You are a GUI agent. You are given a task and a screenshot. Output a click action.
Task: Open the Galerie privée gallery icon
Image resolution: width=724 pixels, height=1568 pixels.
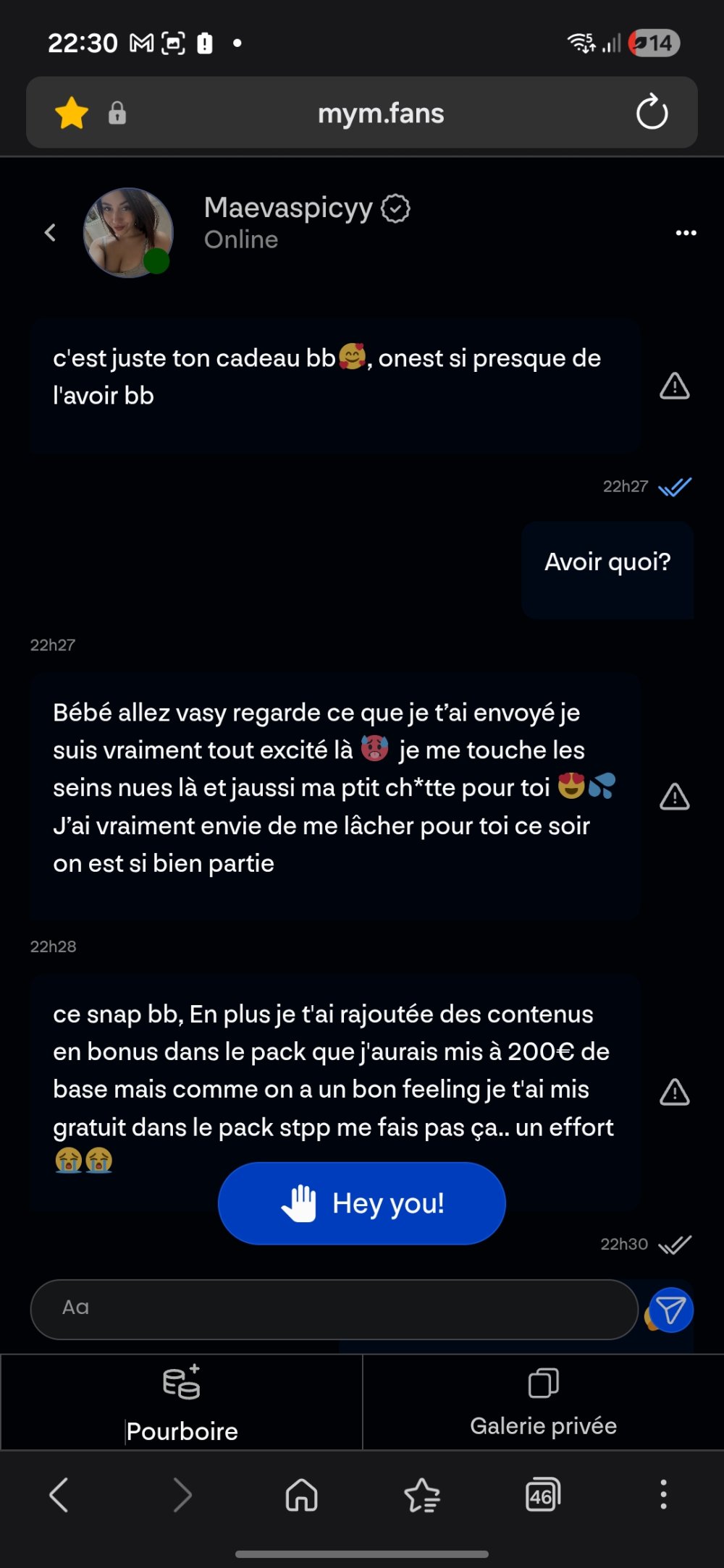pyautogui.click(x=544, y=1383)
